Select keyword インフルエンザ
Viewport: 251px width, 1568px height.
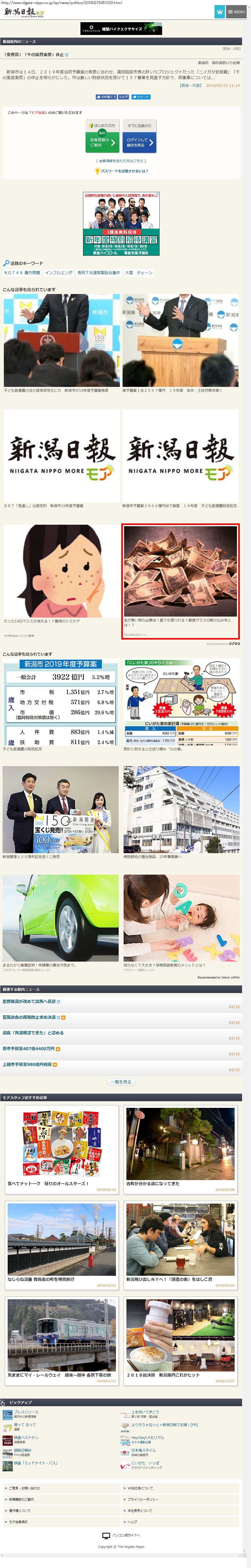click(x=58, y=273)
